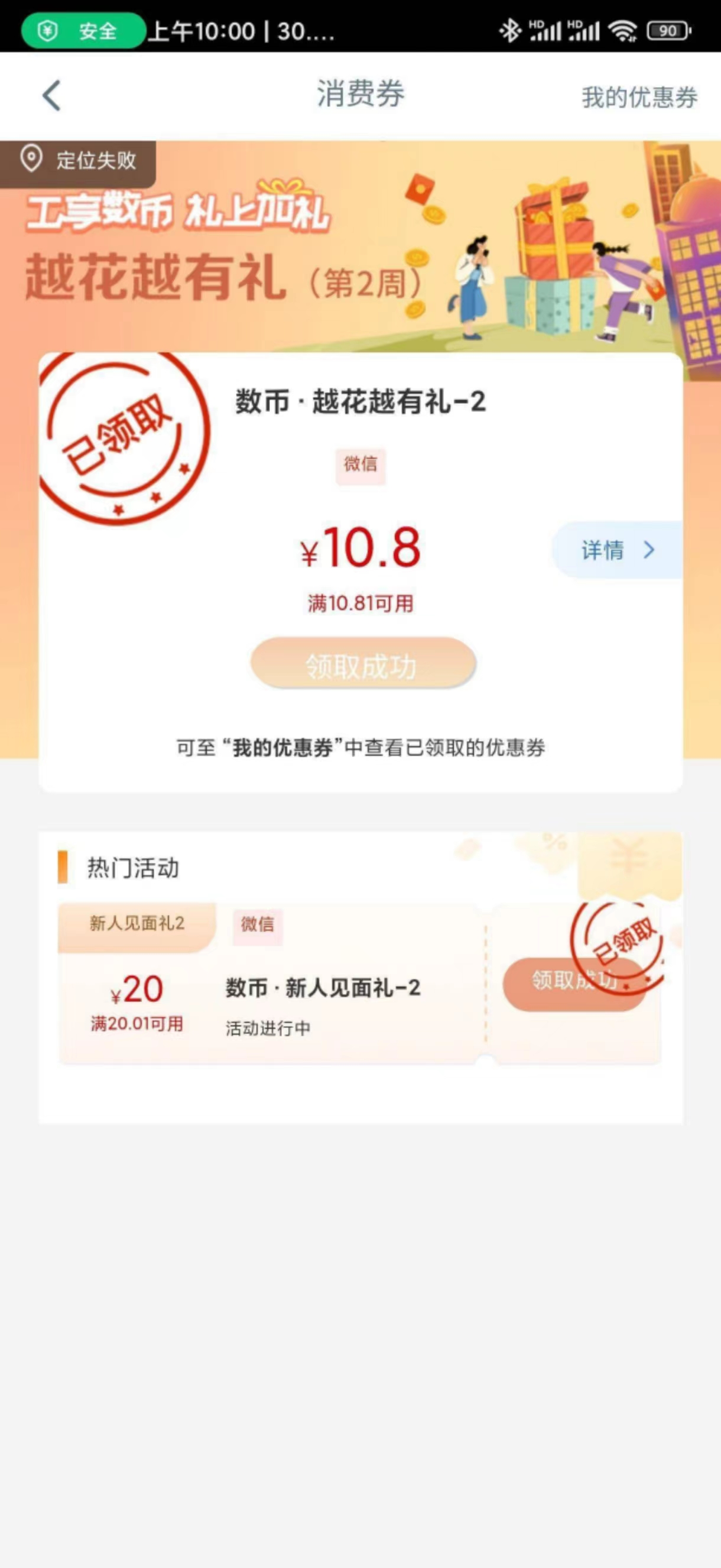
Task: Go back using the top-left arrow
Action: coord(51,96)
